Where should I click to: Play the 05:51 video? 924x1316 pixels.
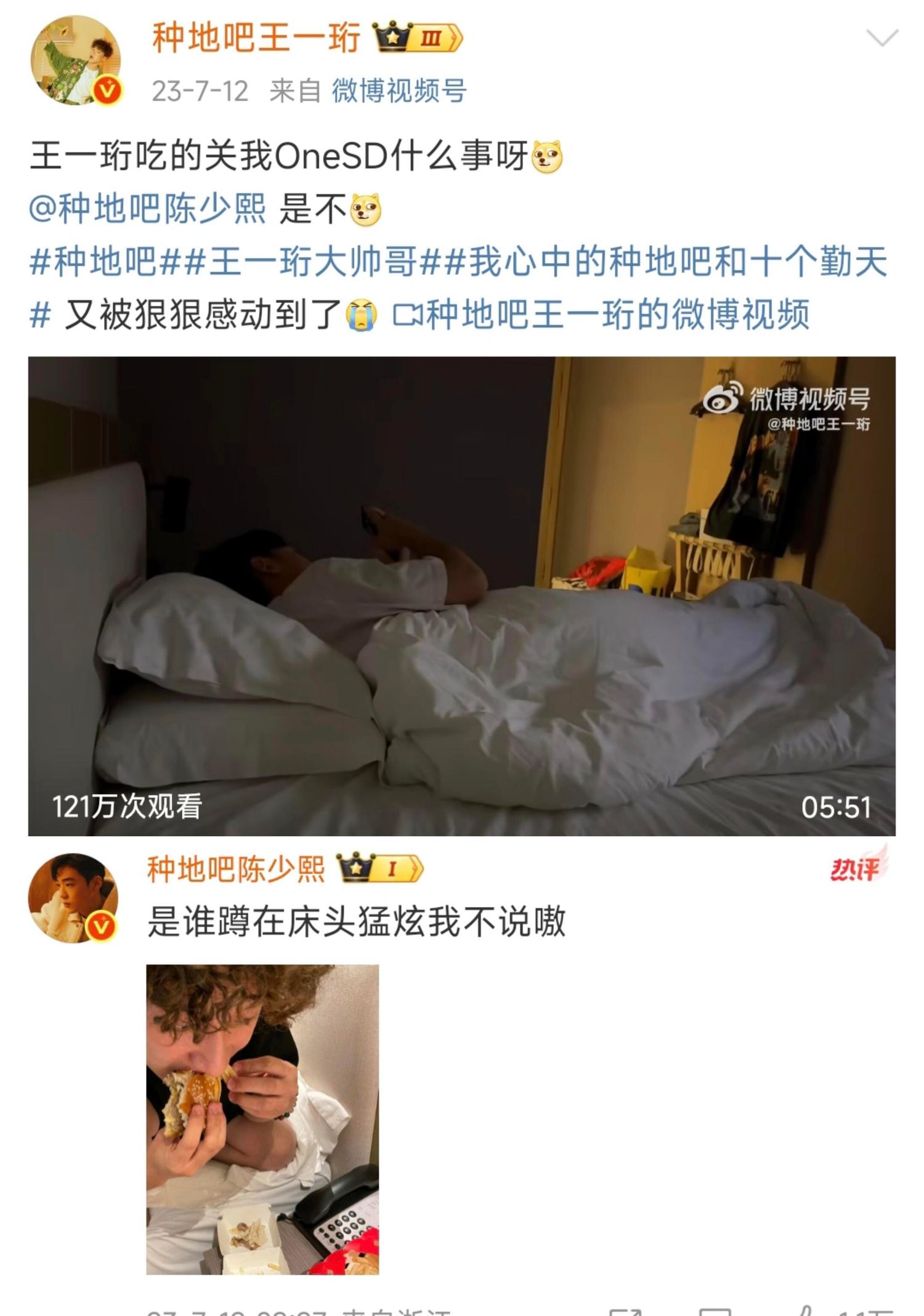(x=461, y=595)
